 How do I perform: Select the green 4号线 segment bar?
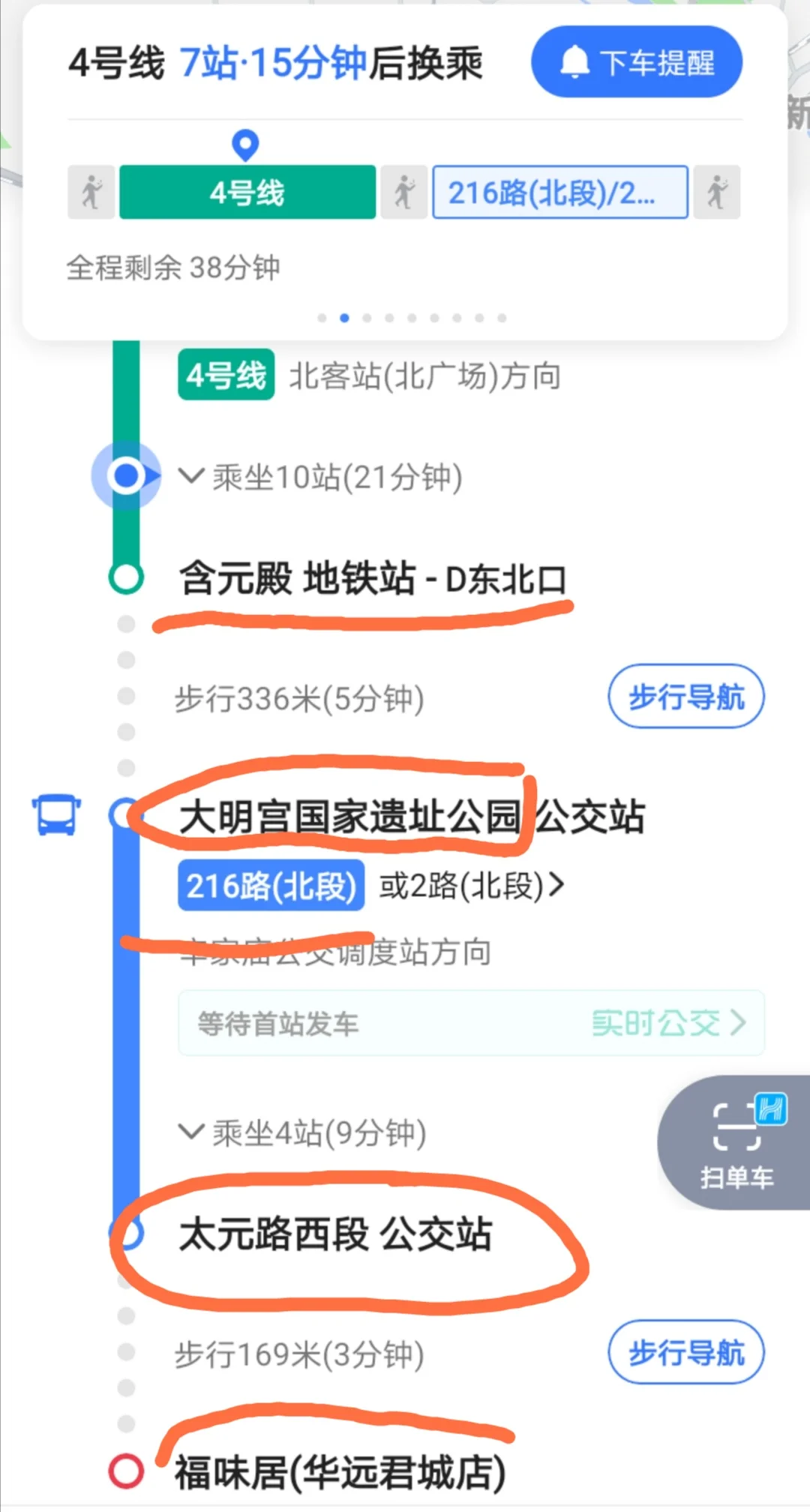coord(247,193)
